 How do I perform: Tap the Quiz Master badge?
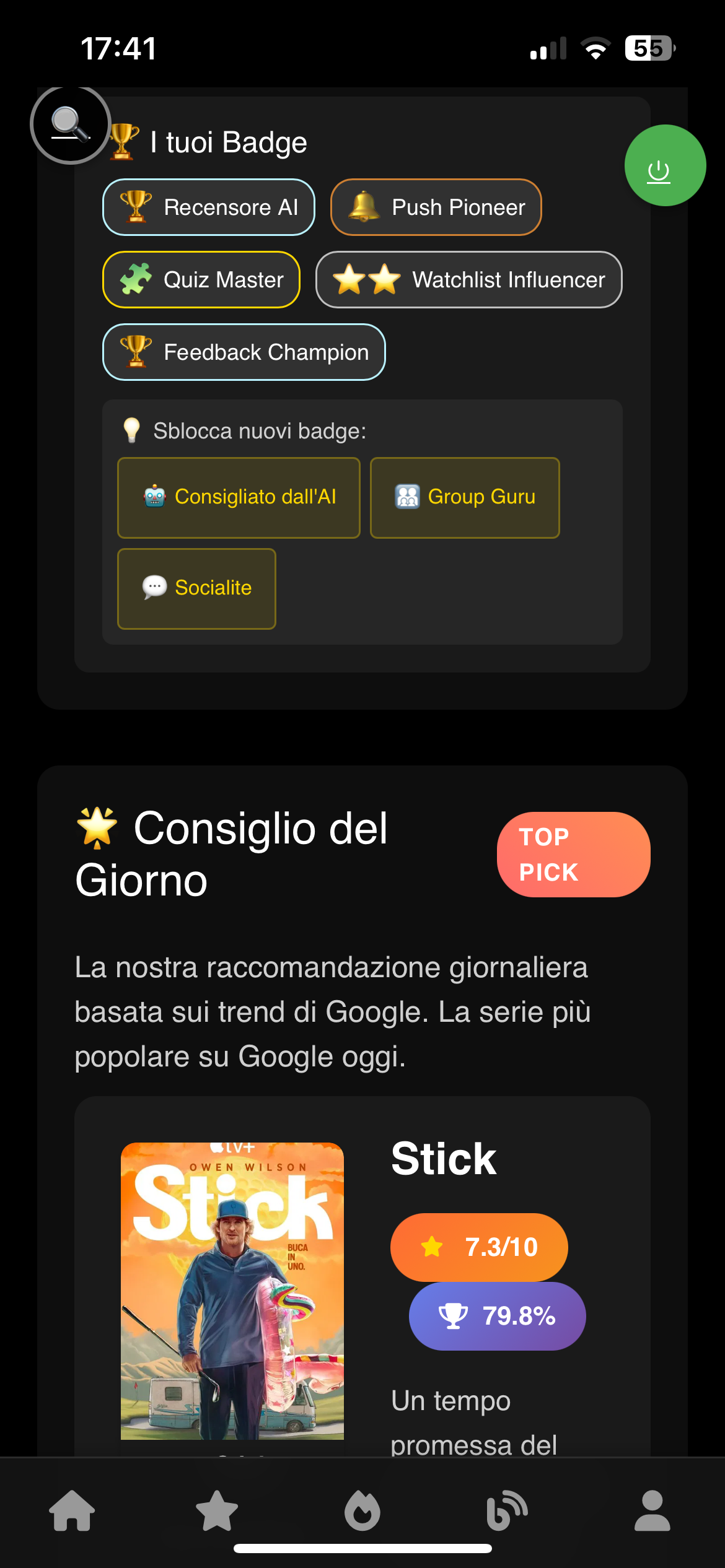pos(201,280)
